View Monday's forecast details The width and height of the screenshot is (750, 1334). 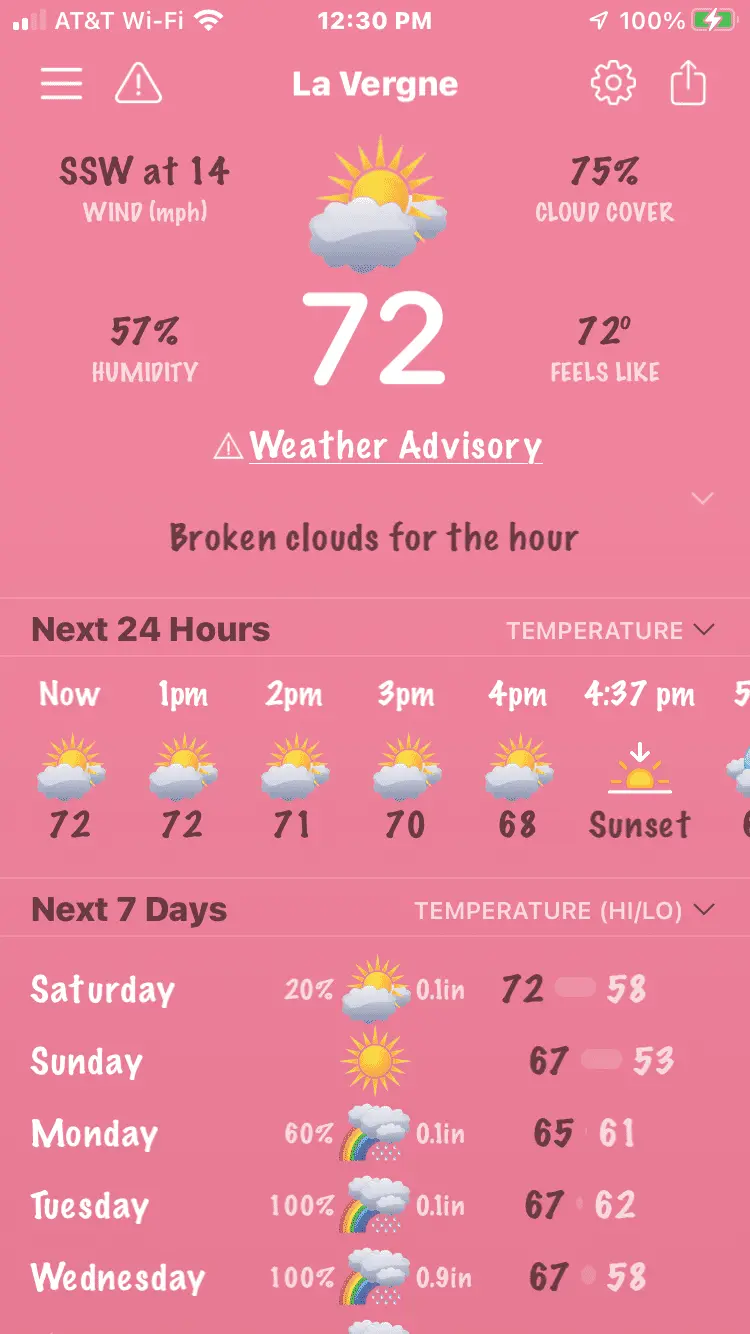375,1133
